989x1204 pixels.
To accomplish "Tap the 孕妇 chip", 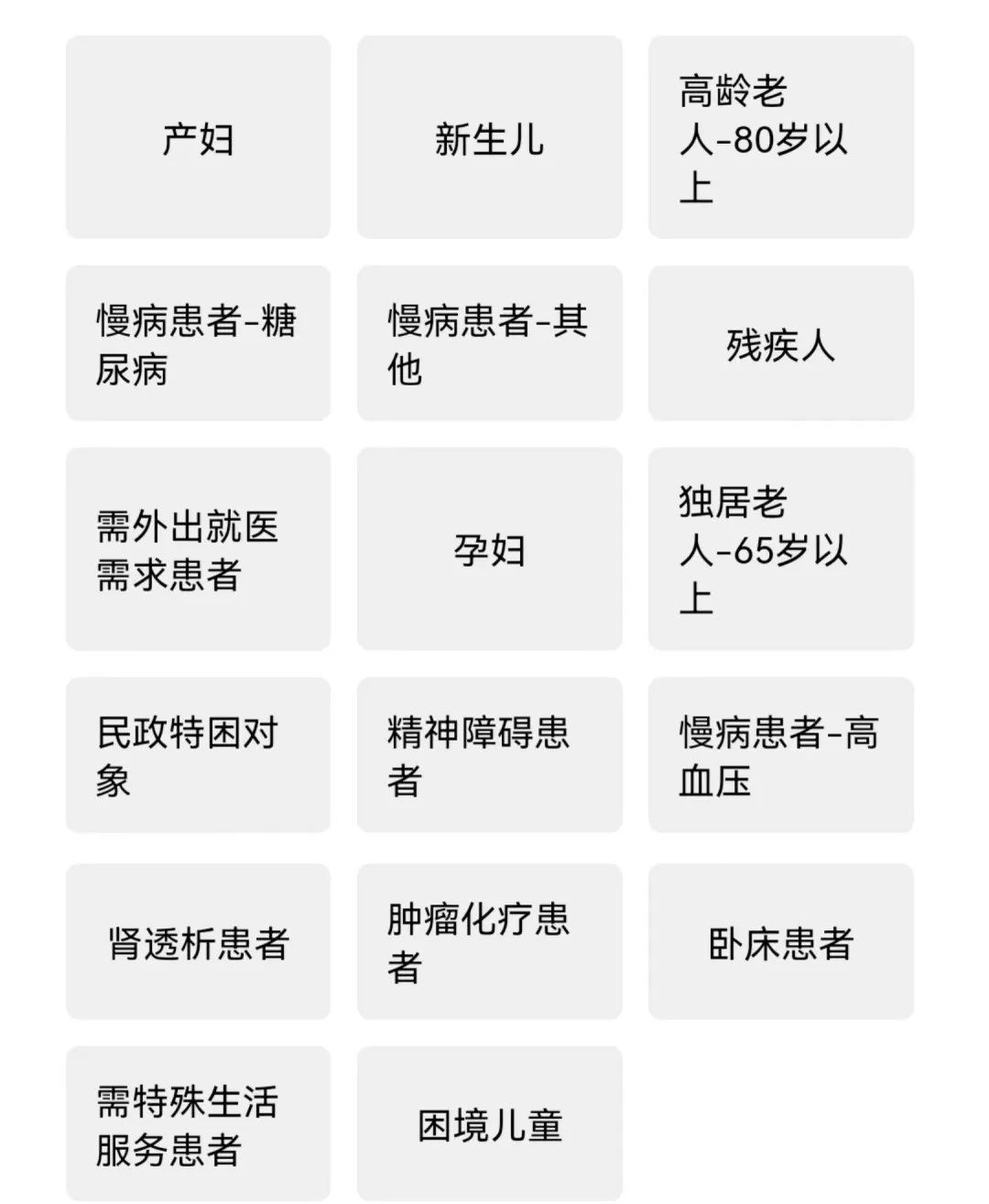I will tap(489, 549).
